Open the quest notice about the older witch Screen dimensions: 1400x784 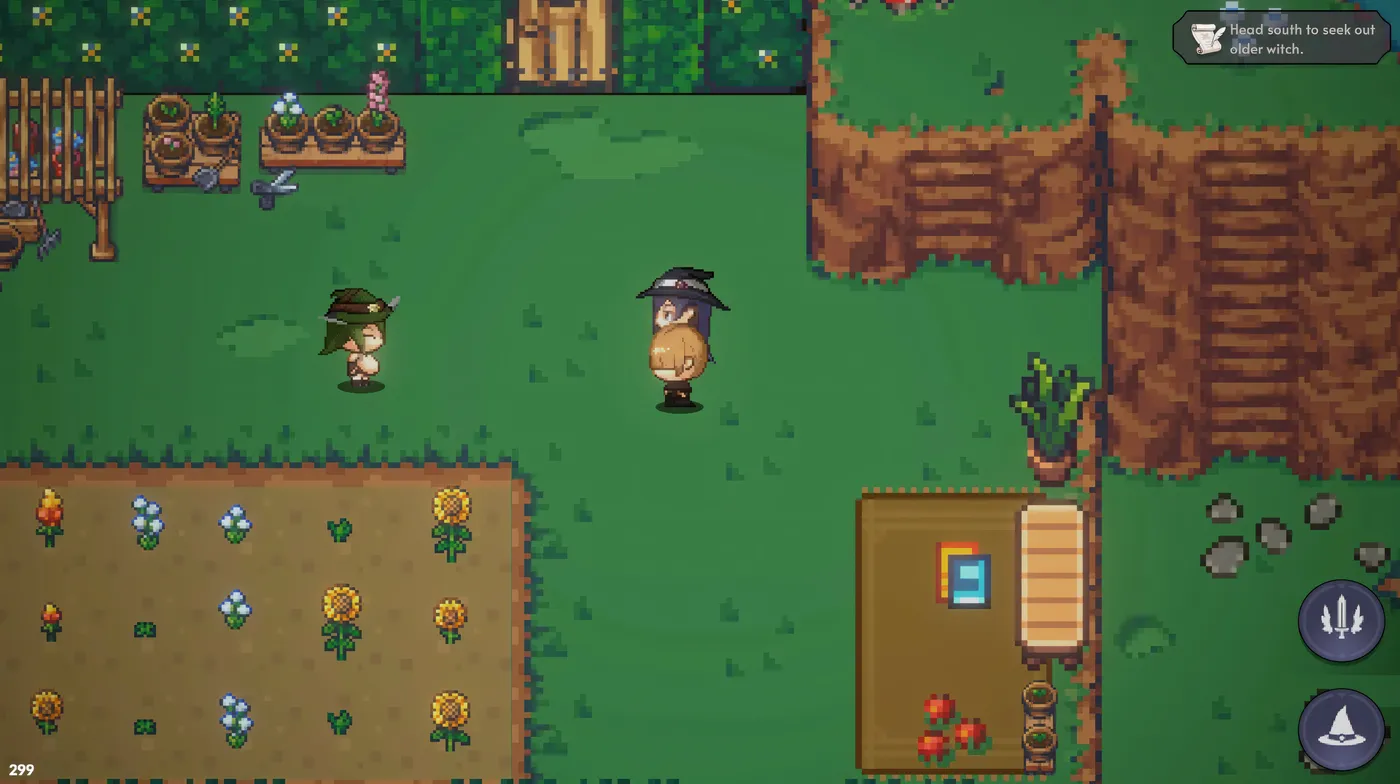pyautogui.click(x=1282, y=39)
